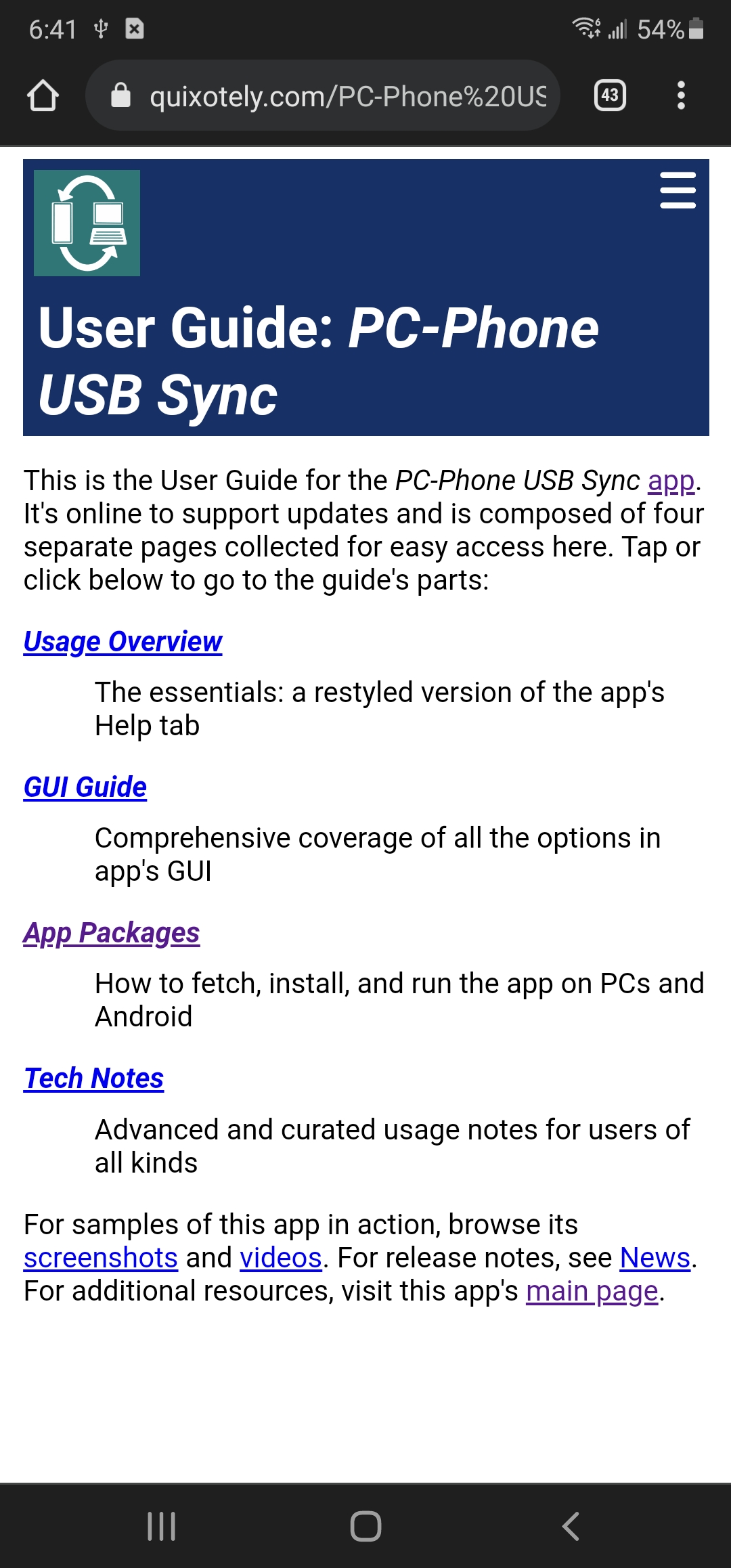Tap the PC-Phone USB Sync logo icon
This screenshot has width=731, height=1568.
tap(87, 223)
